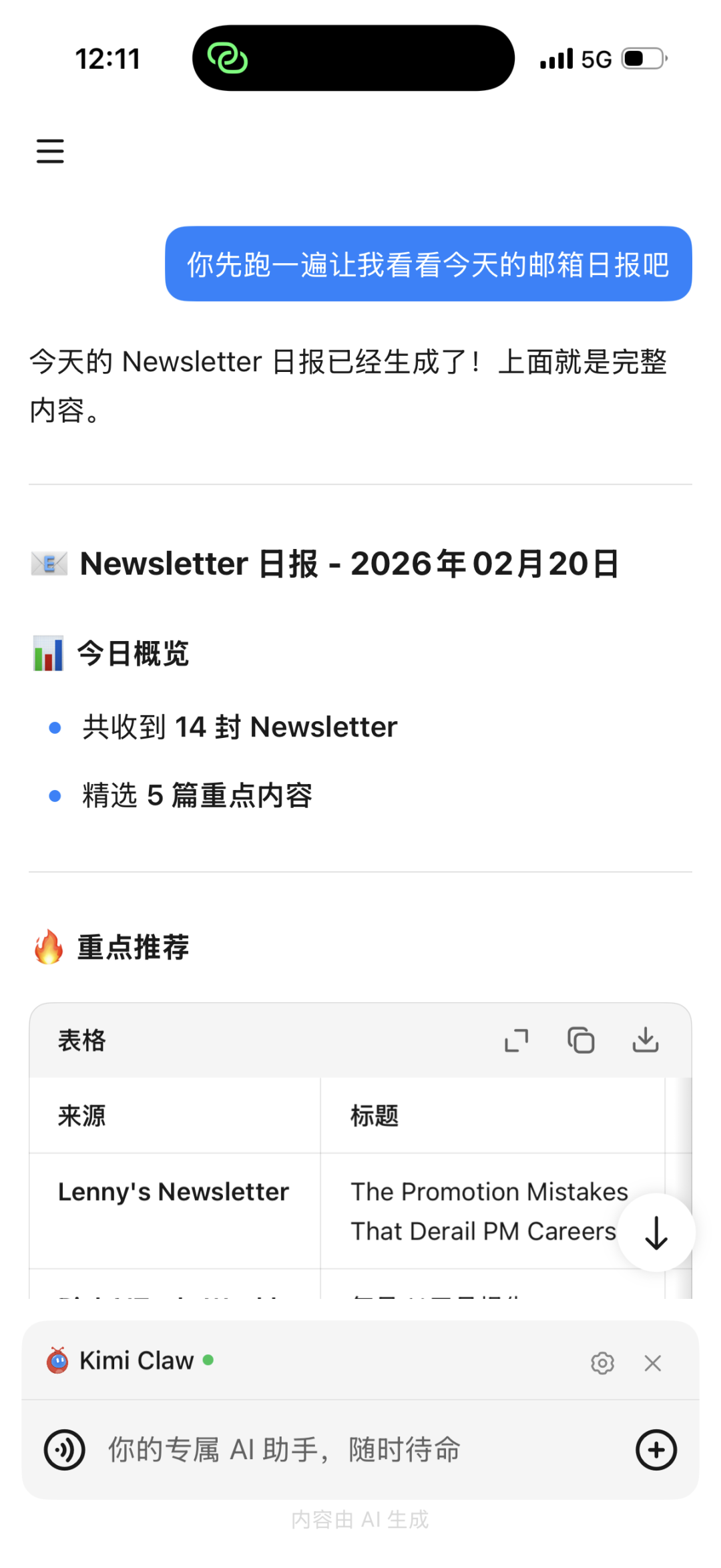Tap the Kimi Claw robot avatar
Viewport: 721px width, 1568px height.
tap(55, 1361)
